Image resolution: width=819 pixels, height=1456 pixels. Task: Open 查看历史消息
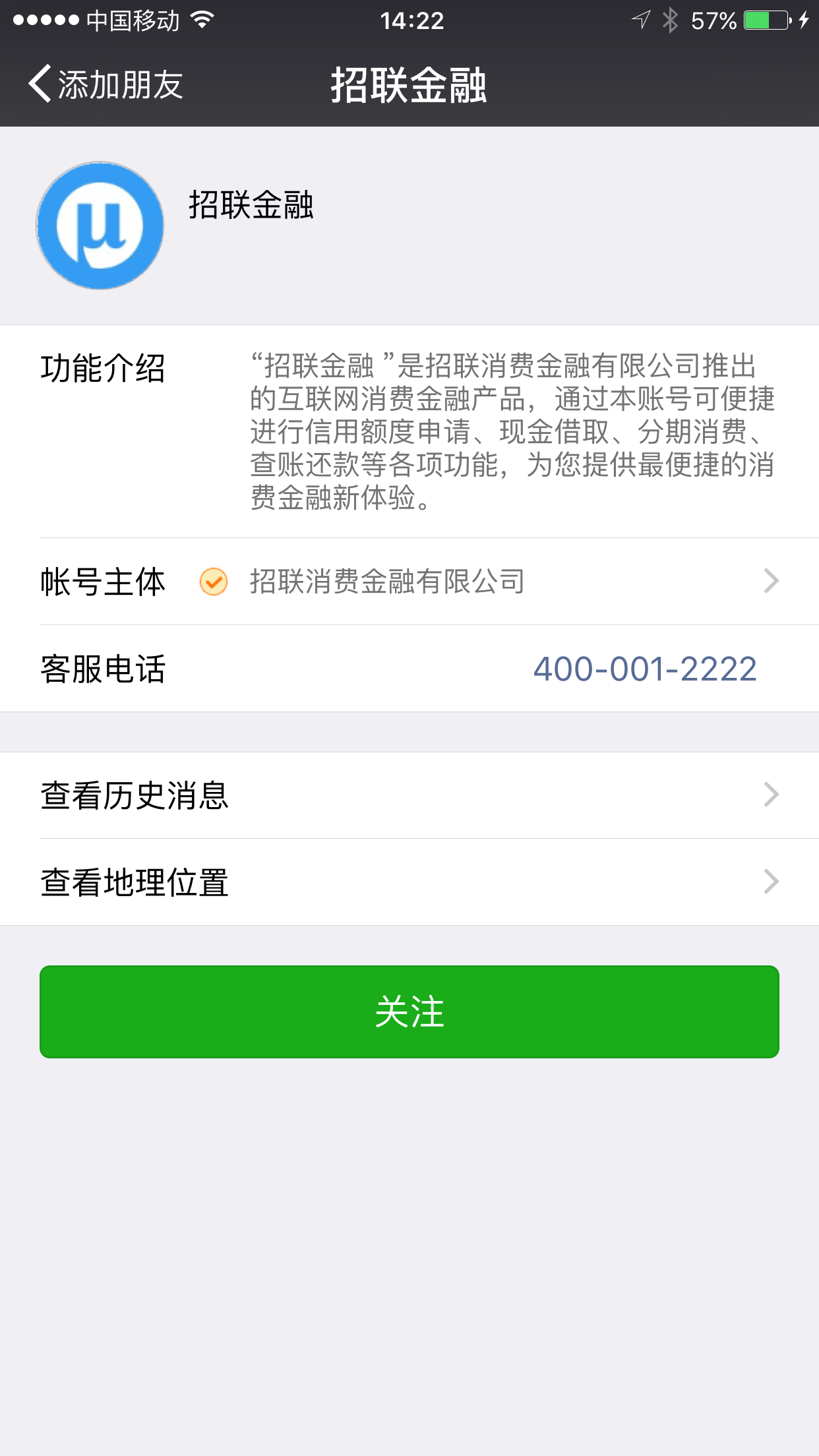click(x=409, y=795)
